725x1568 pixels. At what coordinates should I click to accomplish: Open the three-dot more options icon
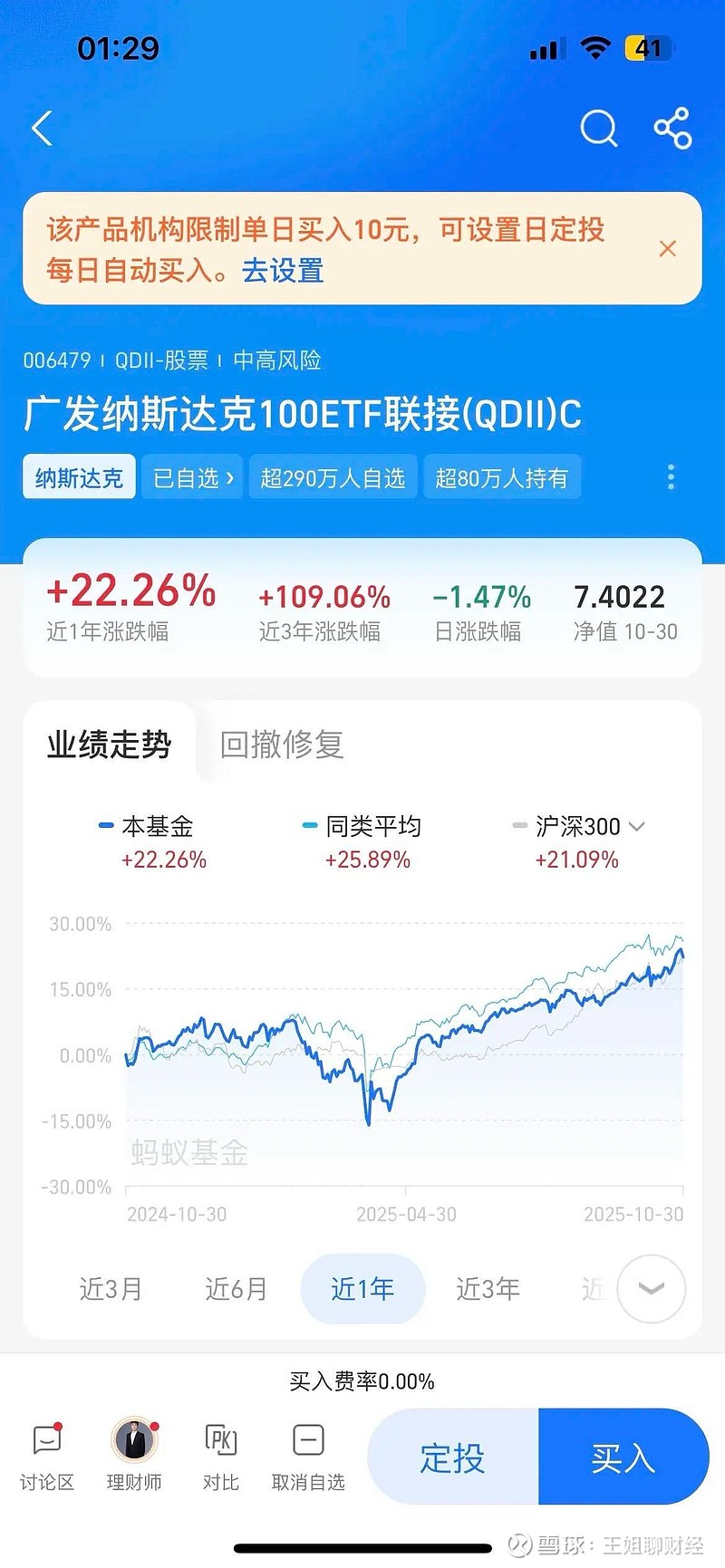pyautogui.click(x=671, y=476)
